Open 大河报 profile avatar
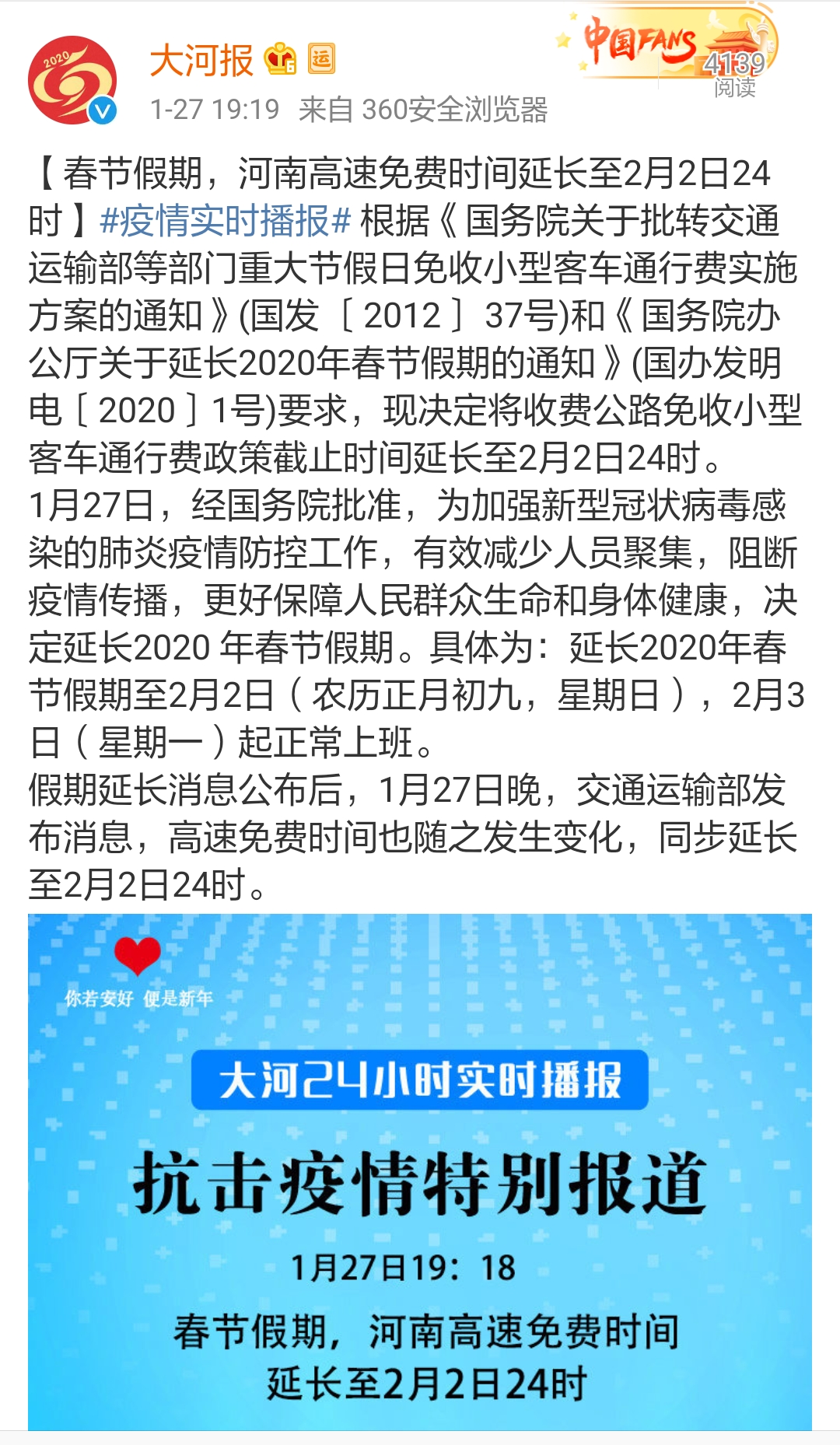Screen dimensions: 840x1445 click(x=72, y=80)
